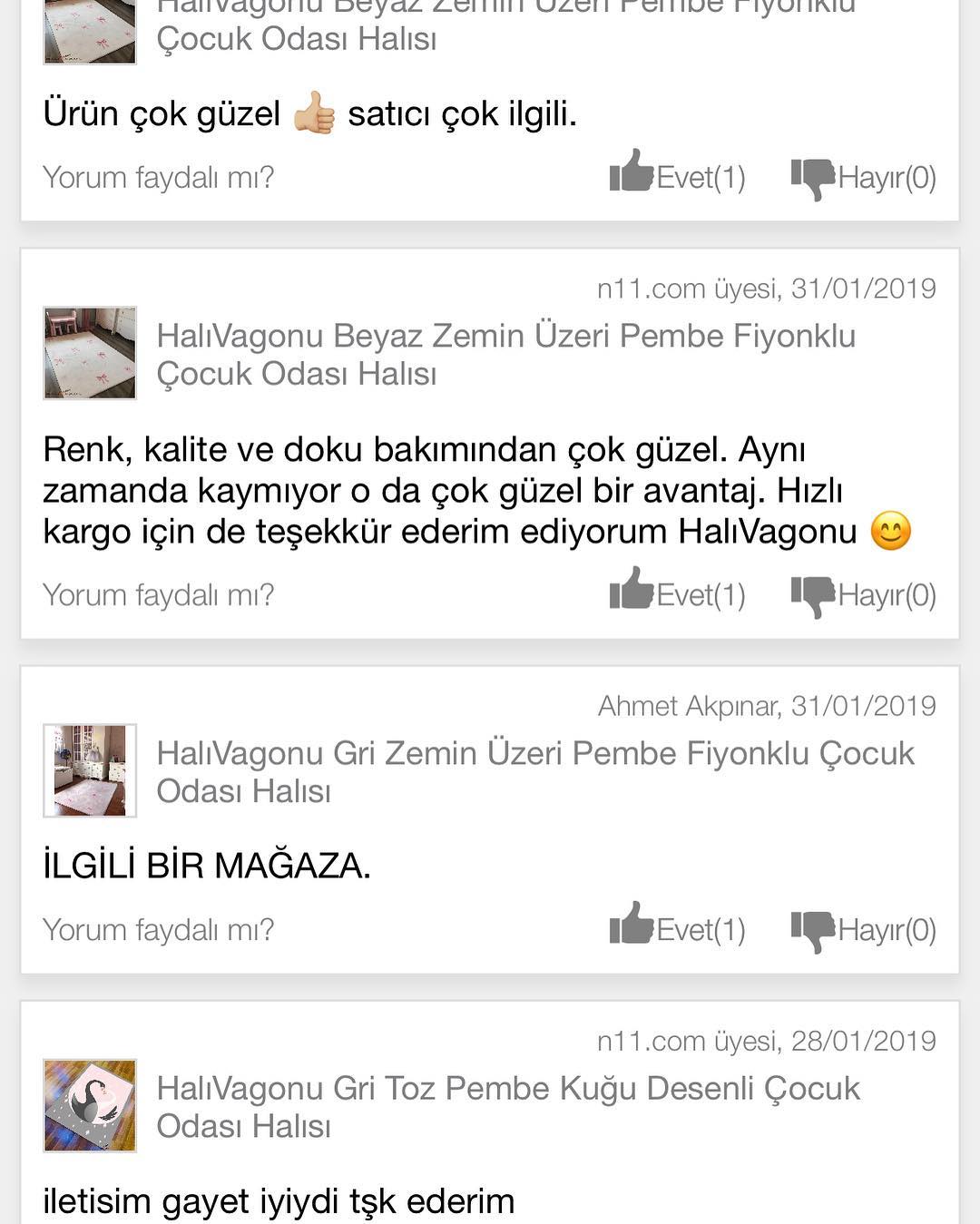Tap the product image in Ahmet Akpınar's review
Screen dimensions: 980x1224
[90, 770]
